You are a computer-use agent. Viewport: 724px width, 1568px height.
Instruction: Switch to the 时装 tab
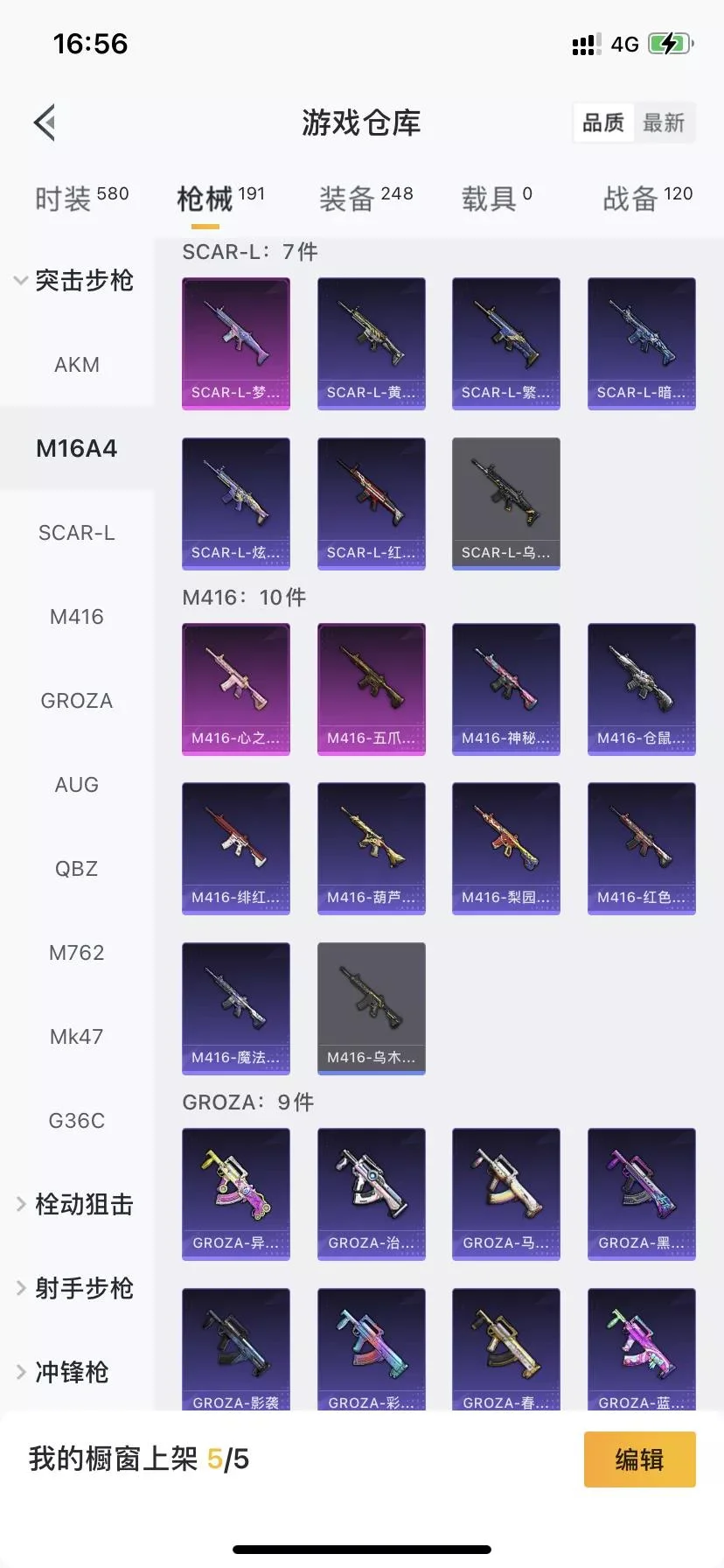pyautogui.click(x=81, y=199)
